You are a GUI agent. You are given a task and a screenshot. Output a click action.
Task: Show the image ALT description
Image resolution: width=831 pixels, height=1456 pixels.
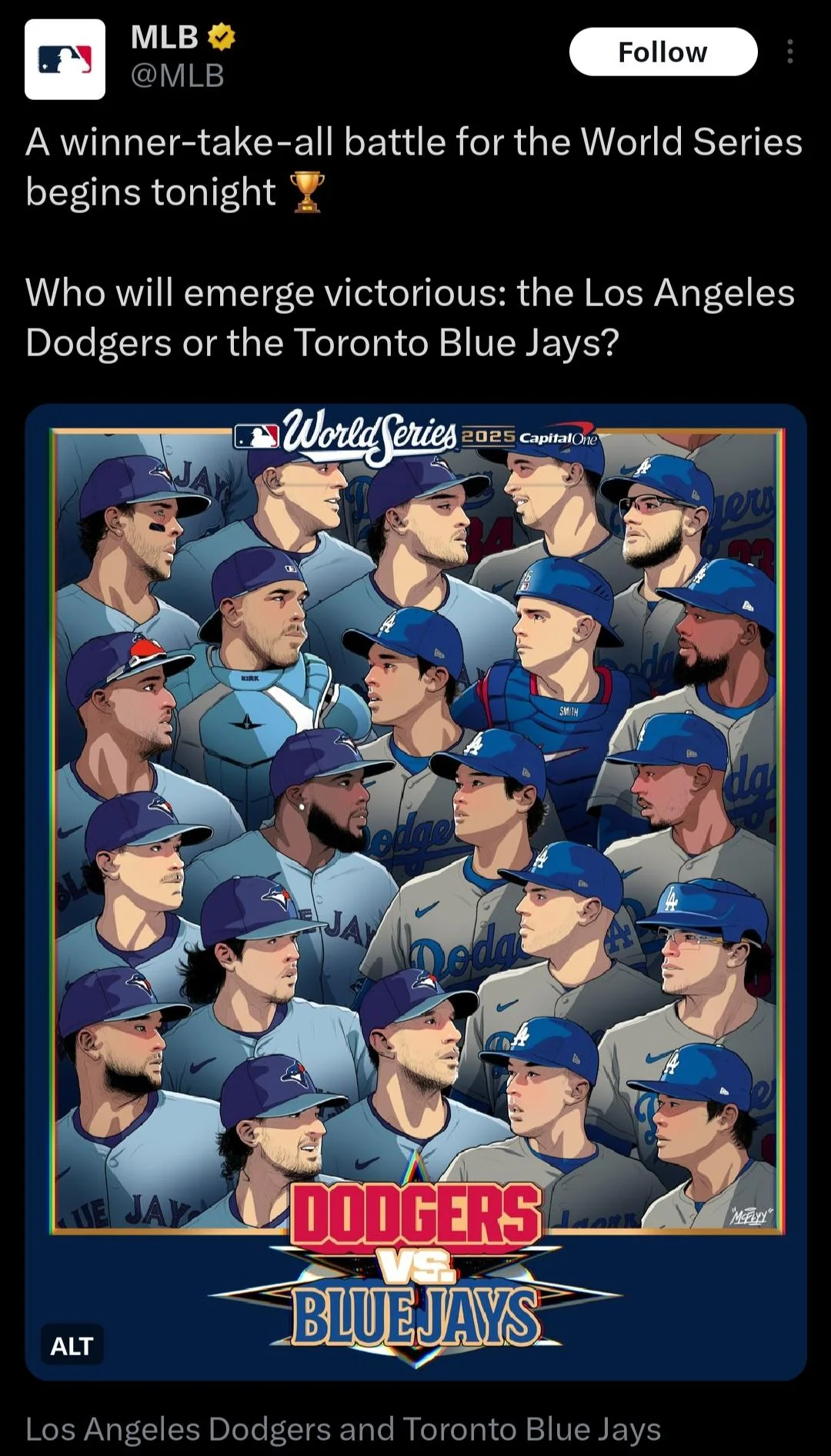(72, 1345)
